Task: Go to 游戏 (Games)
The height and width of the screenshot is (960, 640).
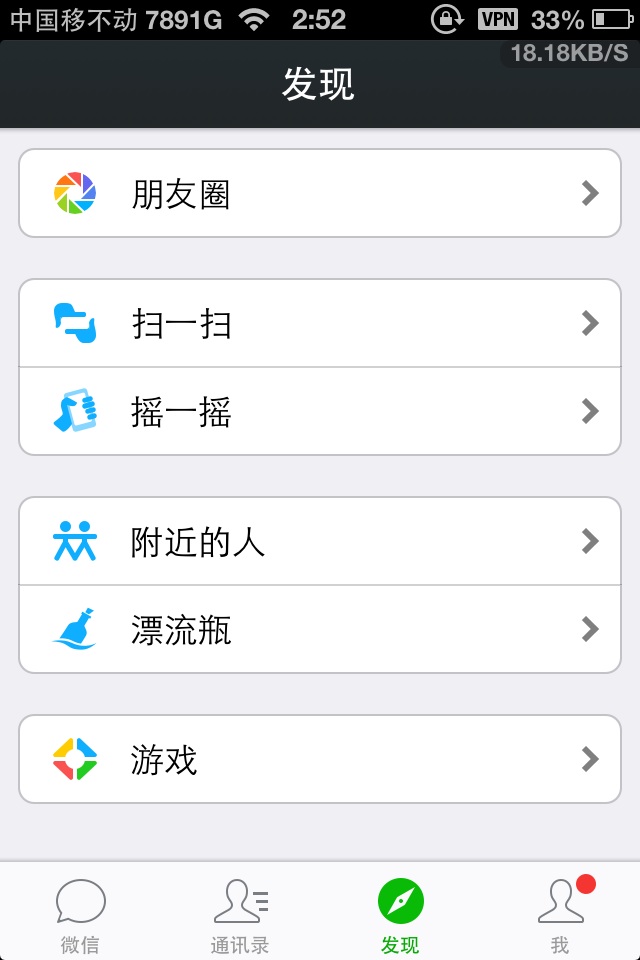Action: pyautogui.click(x=320, y=759)
